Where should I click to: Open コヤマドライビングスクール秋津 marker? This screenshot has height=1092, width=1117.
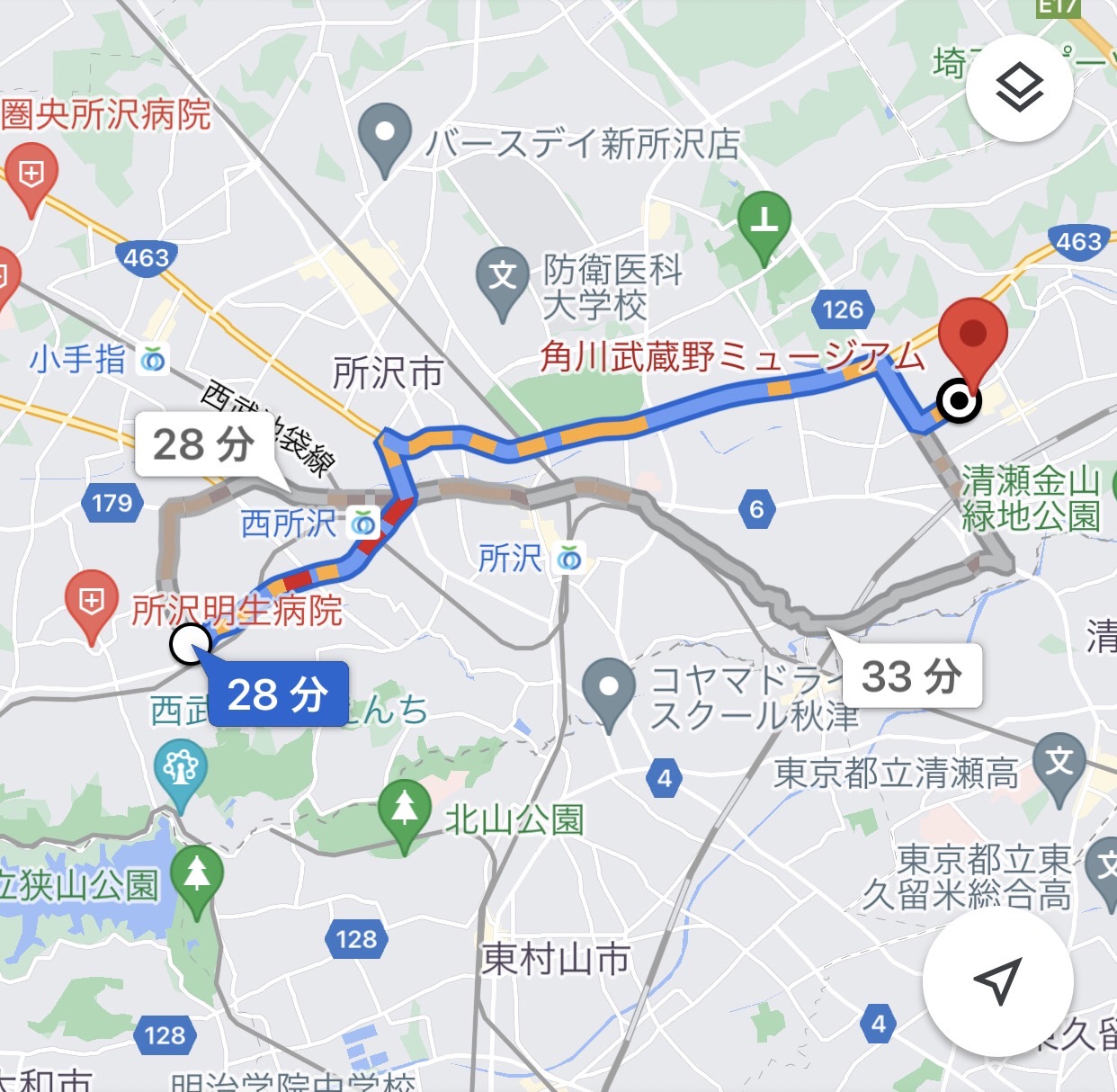(609, 690)
